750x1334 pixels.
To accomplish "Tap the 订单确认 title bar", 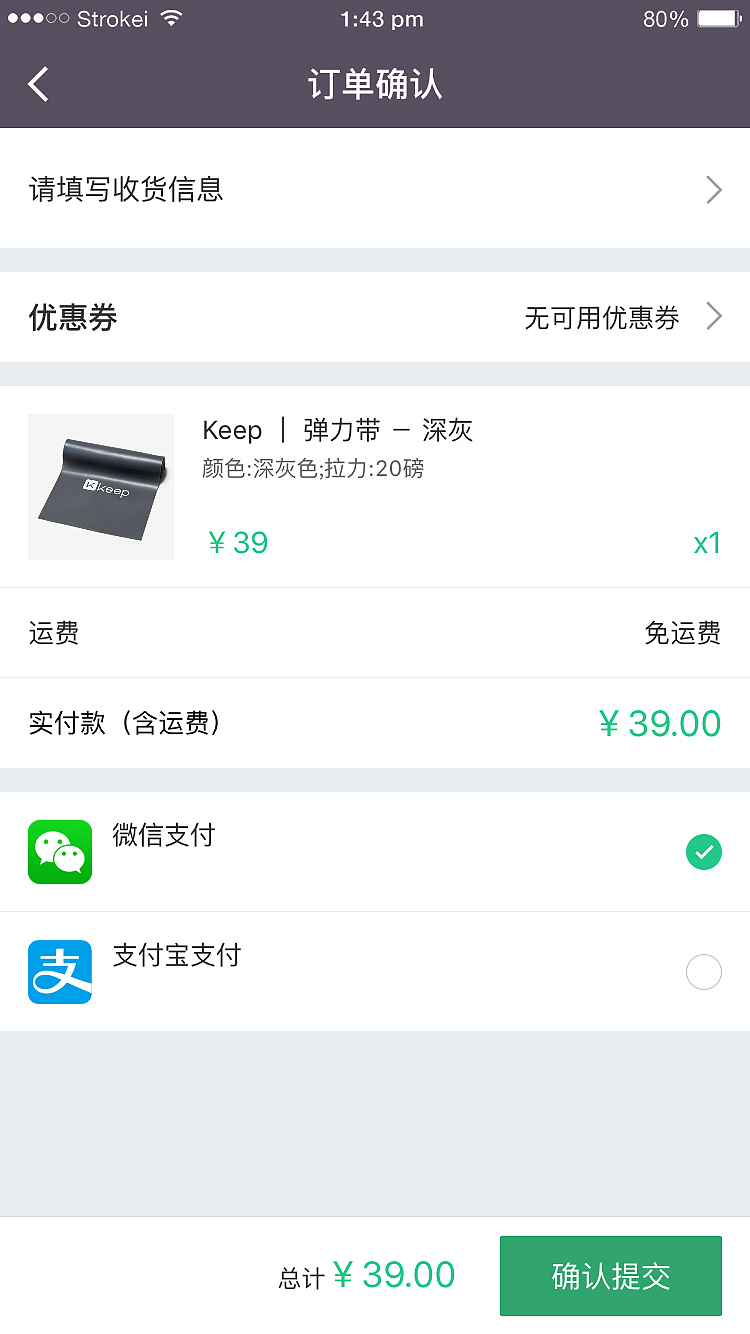I will pyautogui.click(x=375, y=85).
